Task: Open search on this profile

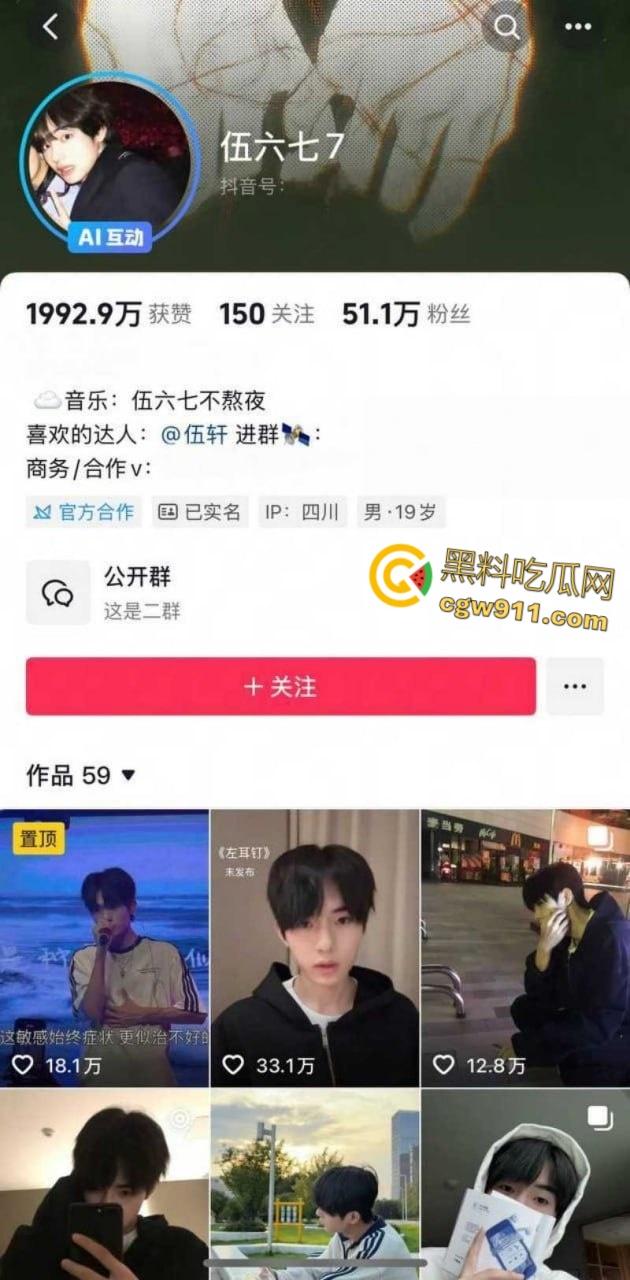Action: [x=506, y=27]
